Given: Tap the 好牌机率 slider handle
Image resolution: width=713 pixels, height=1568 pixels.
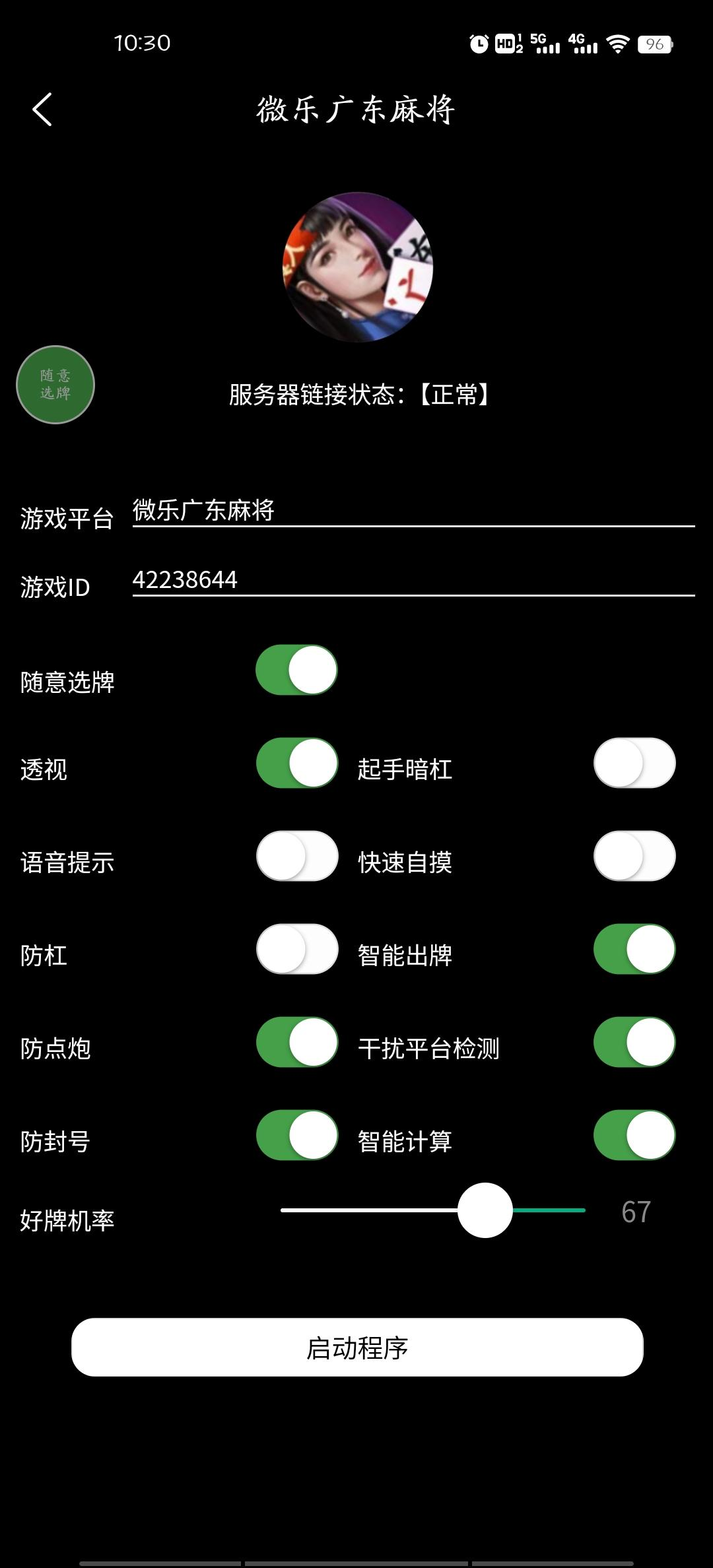Looking at the screenshot, I should 485,1210.
